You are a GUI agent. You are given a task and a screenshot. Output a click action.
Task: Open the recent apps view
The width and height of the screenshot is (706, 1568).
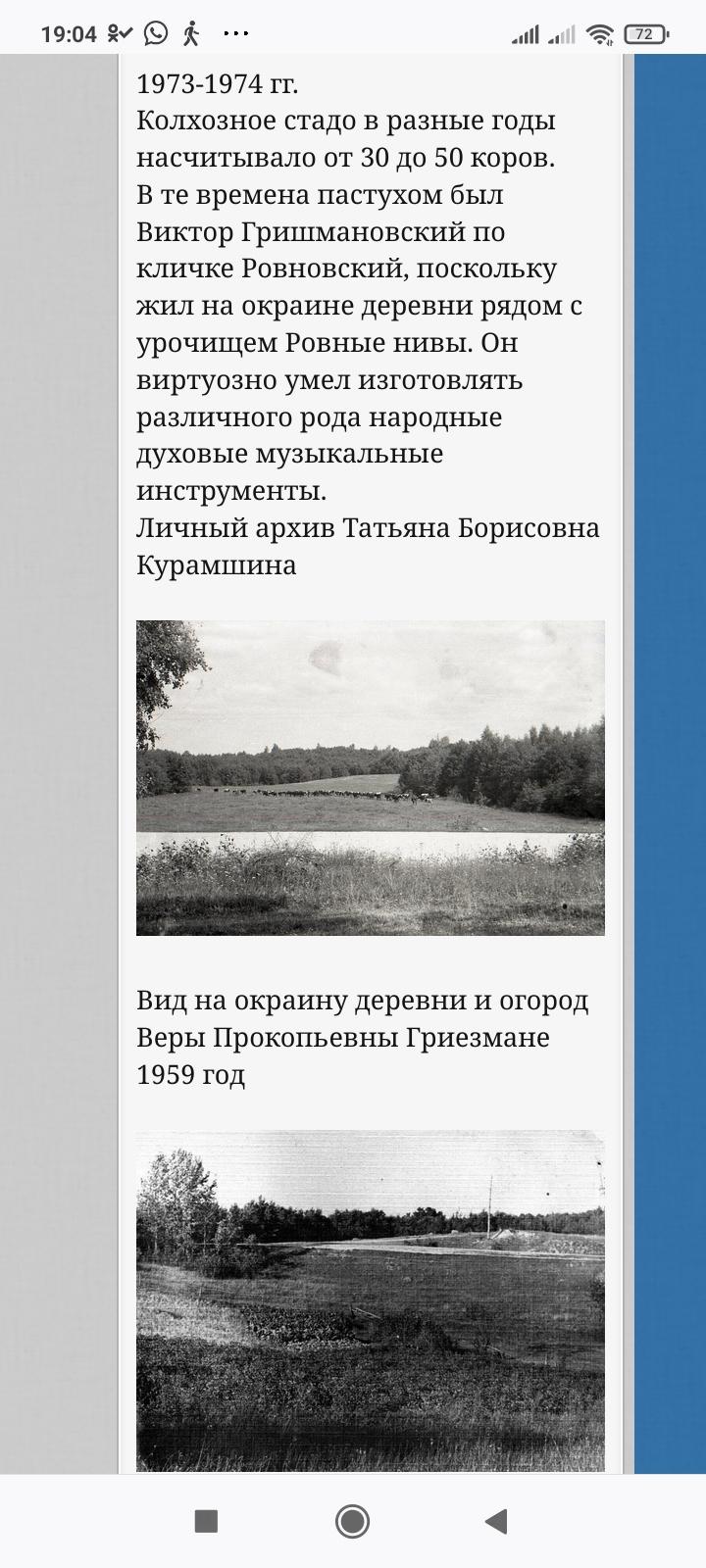[x=206, y=1521]
